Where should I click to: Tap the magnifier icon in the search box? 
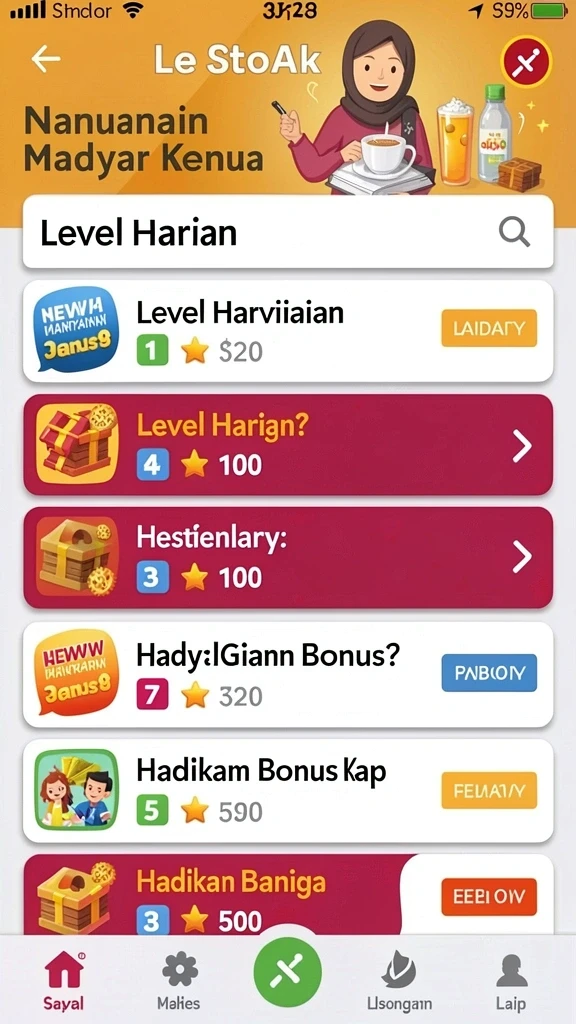pos(514,232)
